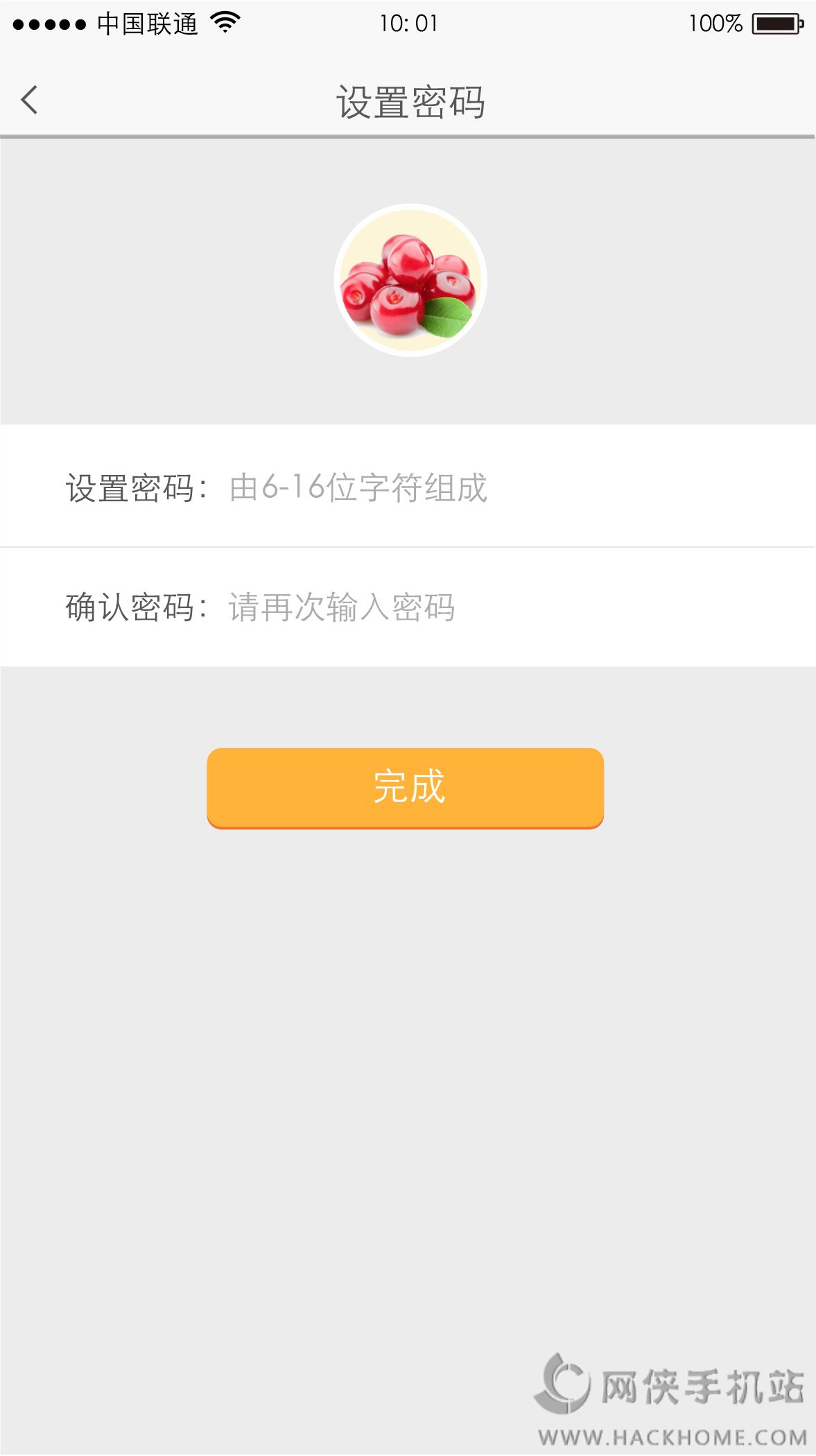Go back using the top-left arrow
This screenshot has height=1456, width=816.
click(29, 100)
